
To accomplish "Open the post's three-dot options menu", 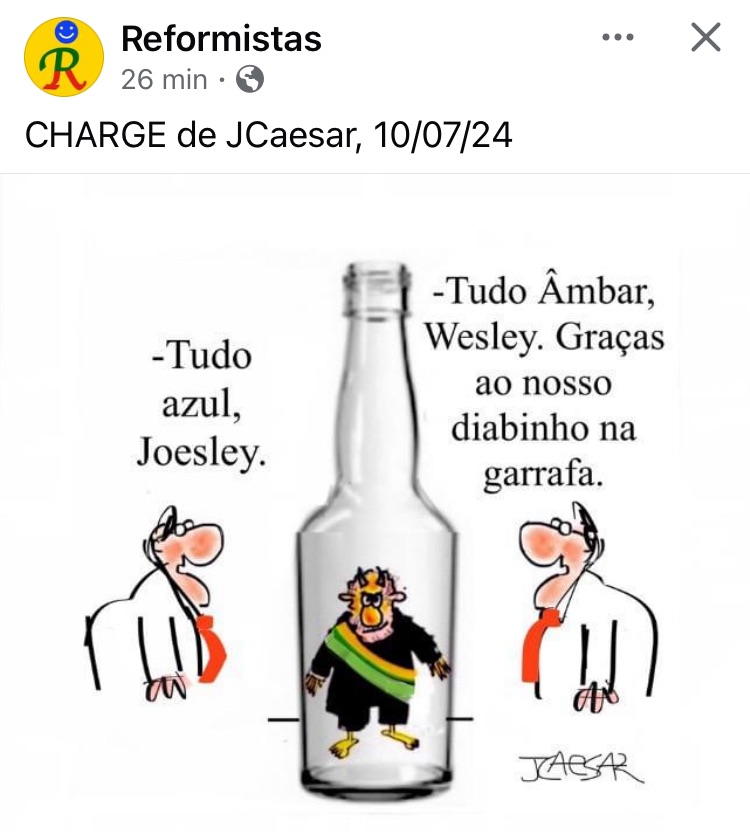I will (x=618, y=38).
